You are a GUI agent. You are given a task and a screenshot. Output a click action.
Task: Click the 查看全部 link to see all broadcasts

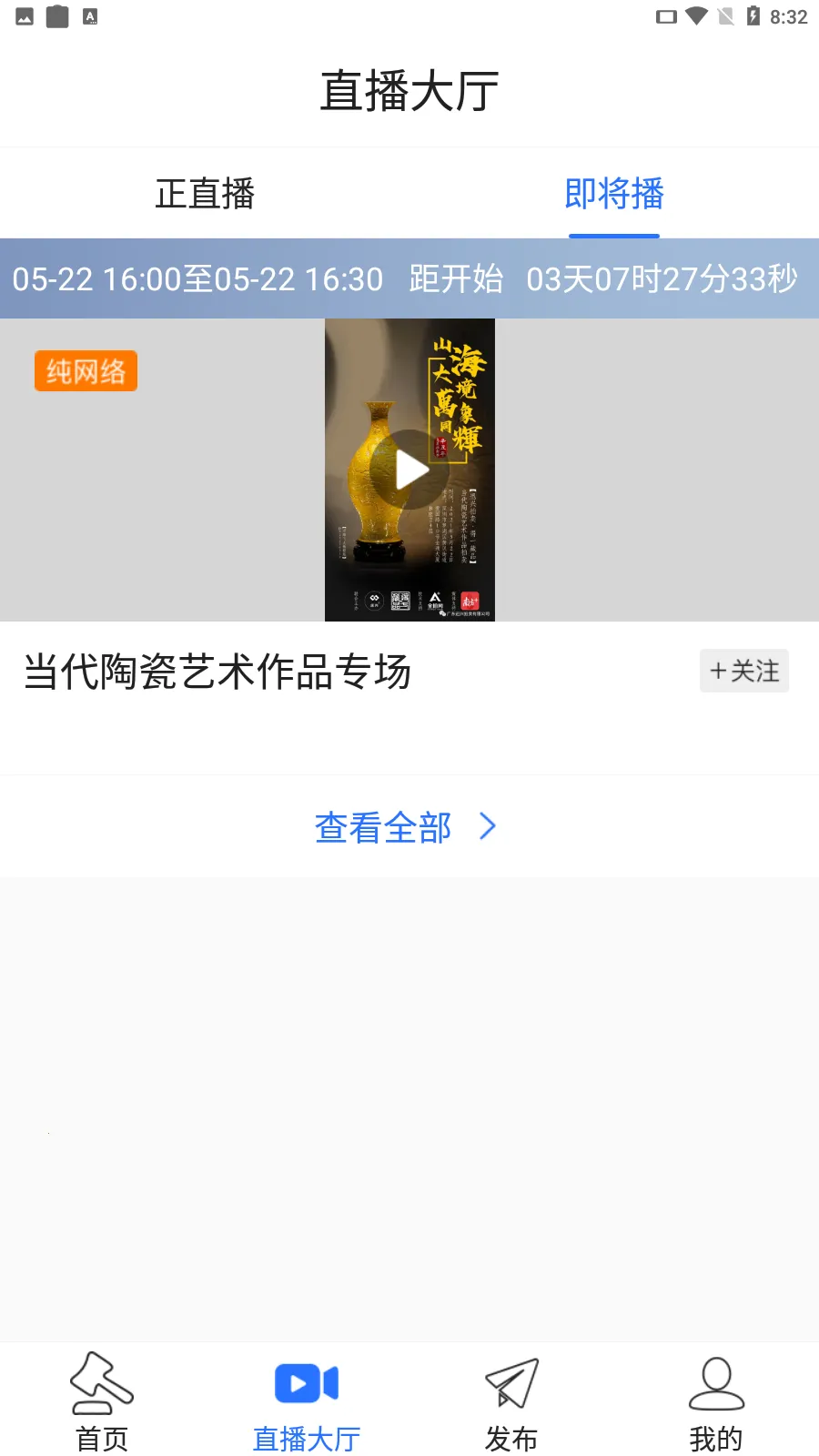pos(382,826)
